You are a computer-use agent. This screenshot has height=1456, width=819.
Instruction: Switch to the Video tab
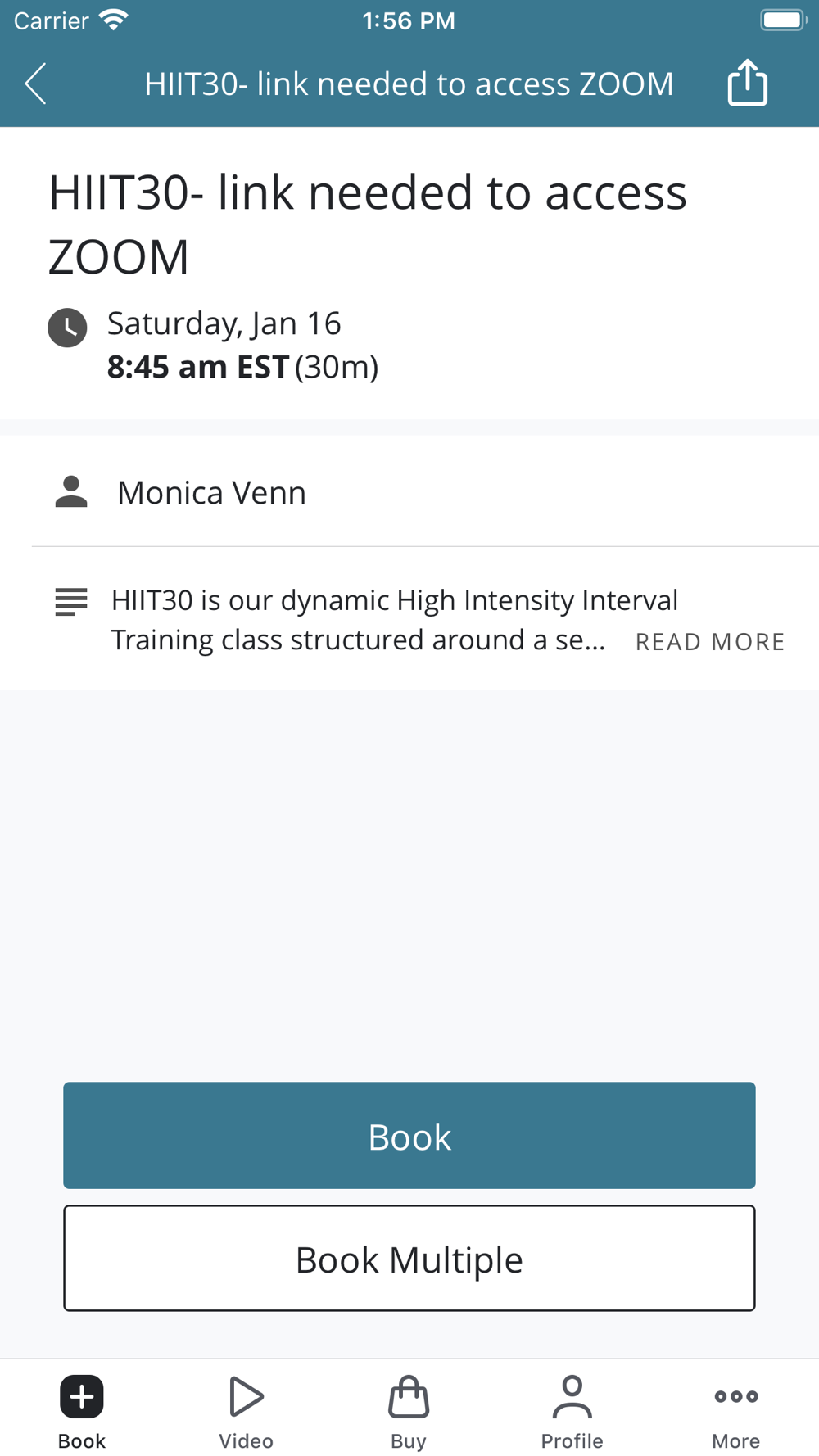click(x=246, y=1413)
